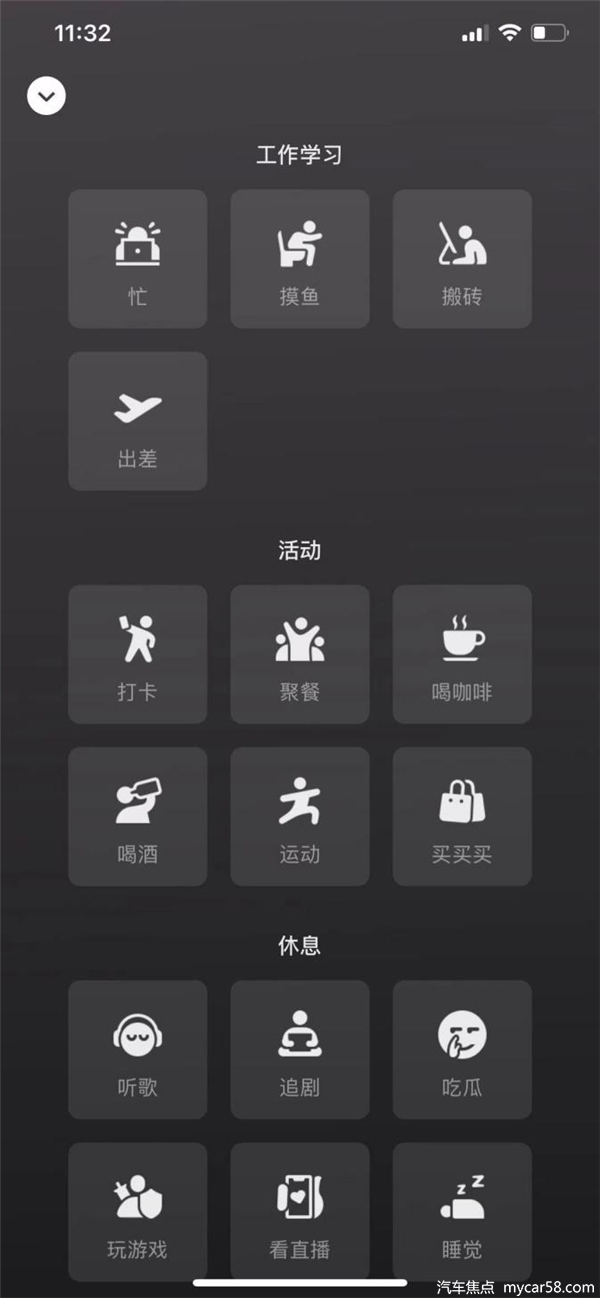Select the 买买买 shopping status
The width and height of the screenshot is (600, 1298).
pos(462,816)
